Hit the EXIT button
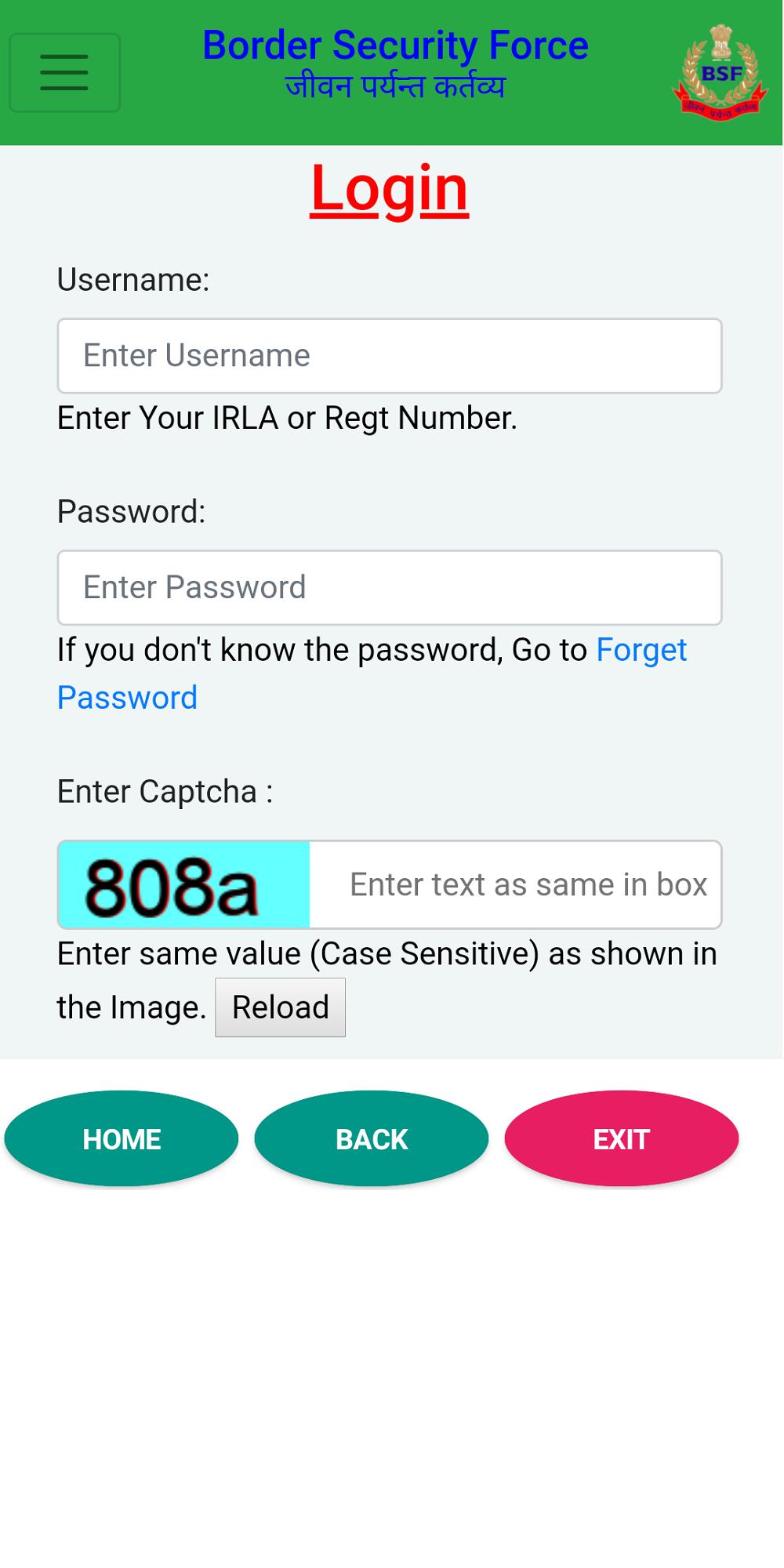The width and height of the screenshot is (784, 1568). pyautogui.click(x=621, y=1138)
